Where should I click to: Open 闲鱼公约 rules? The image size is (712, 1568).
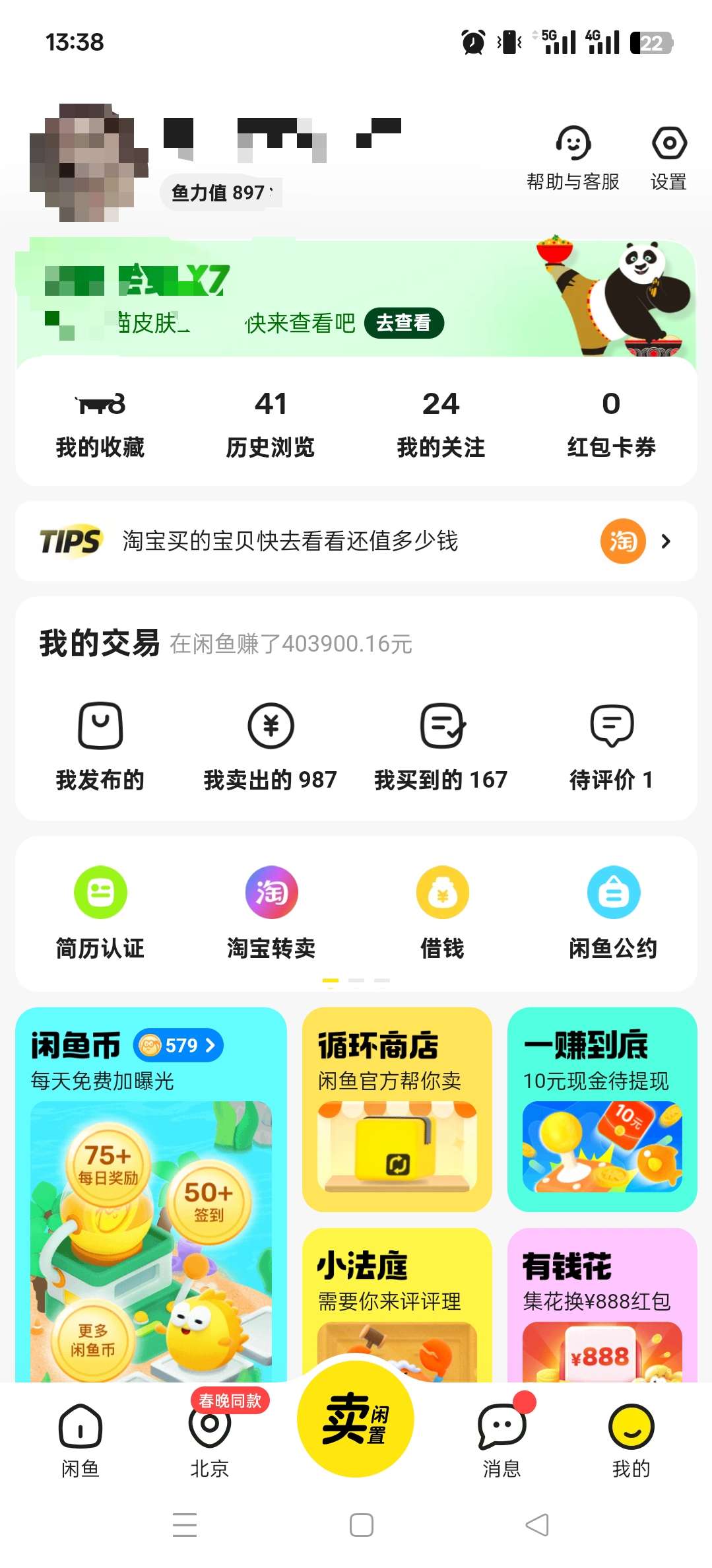tap(613, 911)
